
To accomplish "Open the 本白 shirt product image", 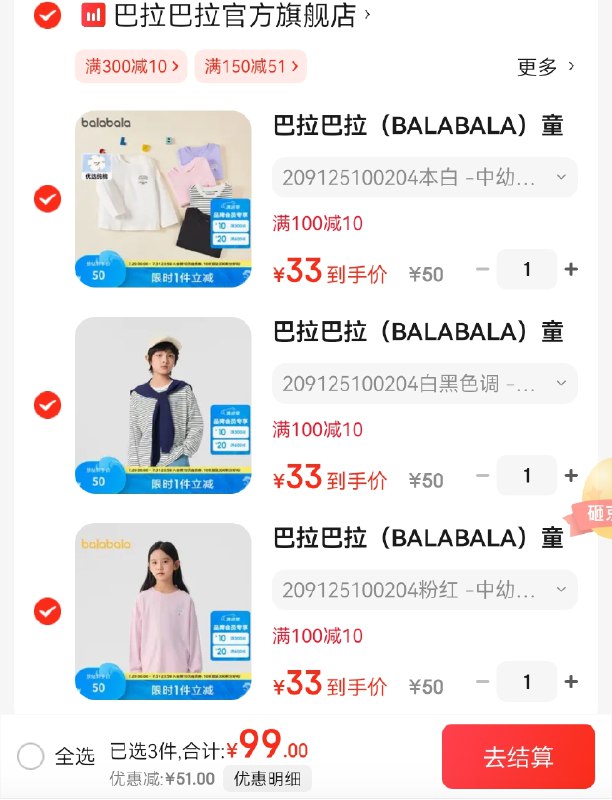I will point(163,199).
